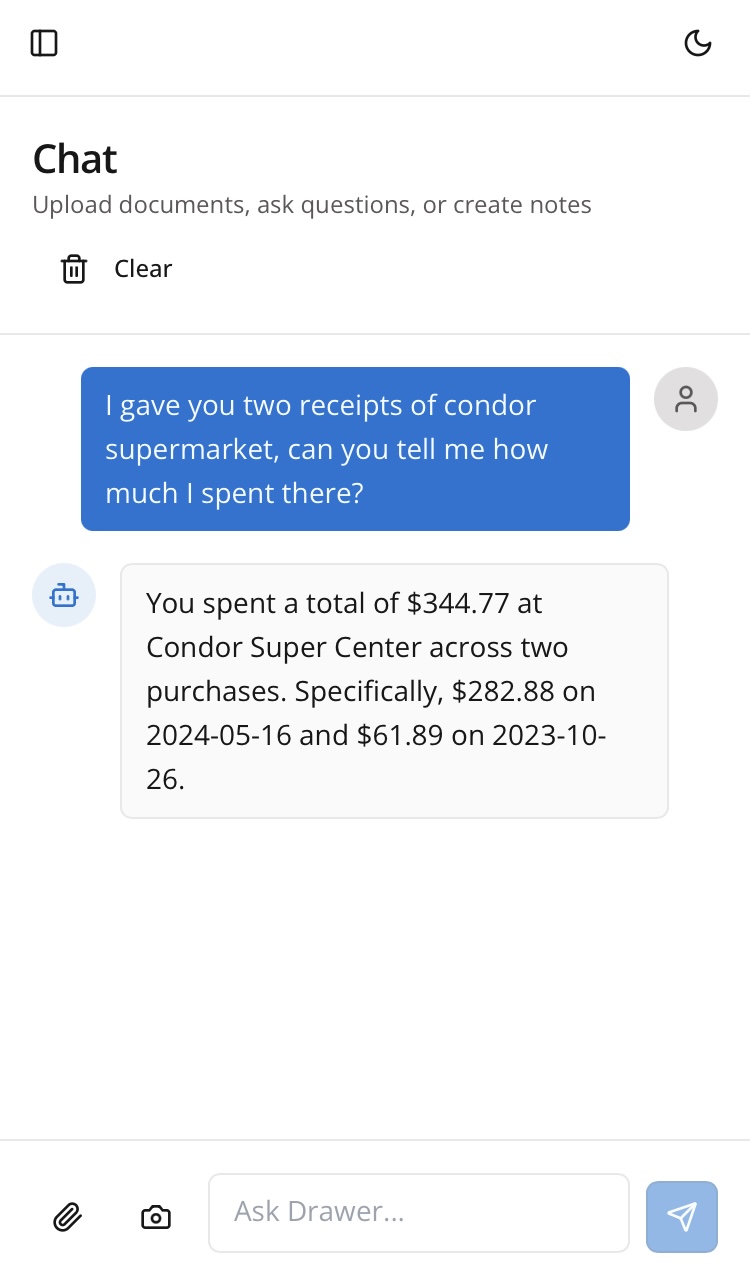Open the sidebar panel

[44, 43]
